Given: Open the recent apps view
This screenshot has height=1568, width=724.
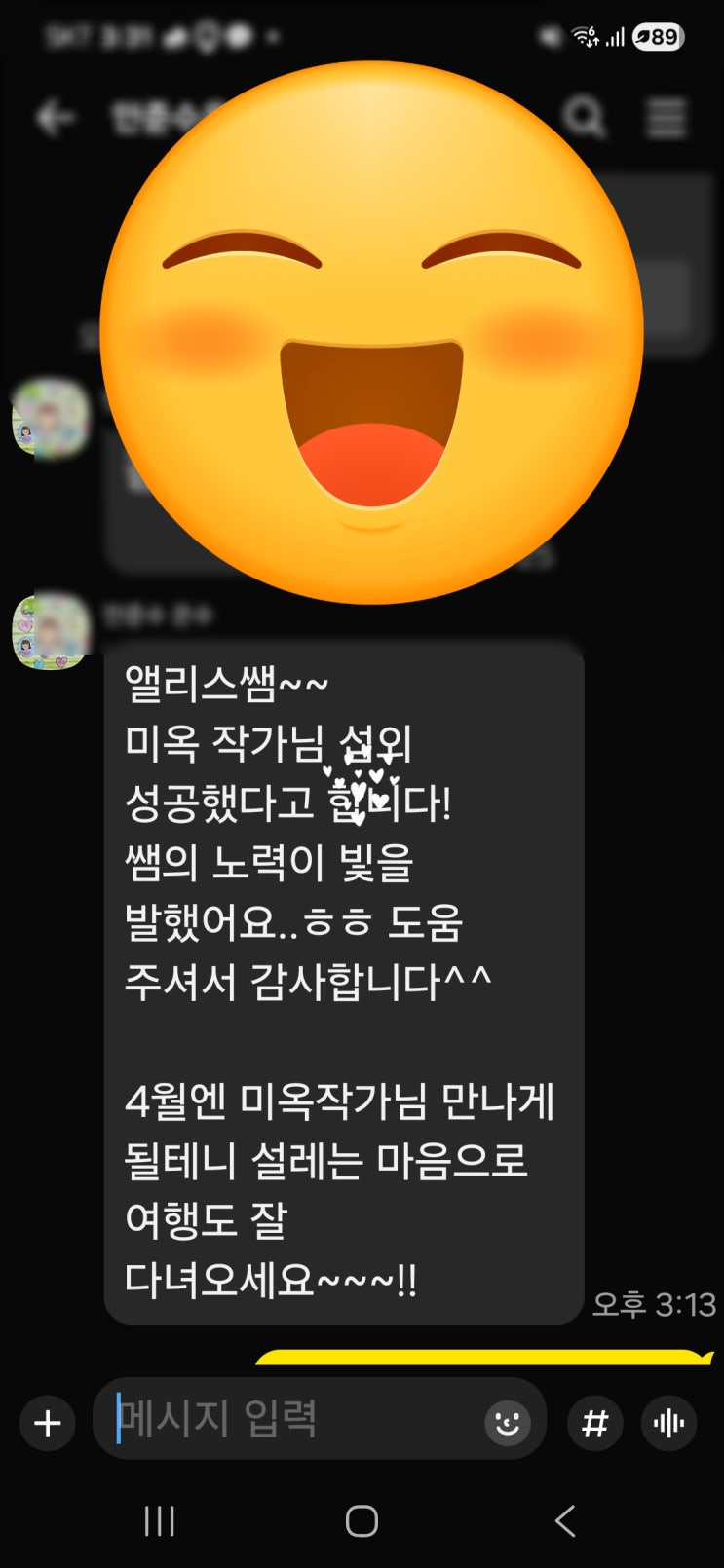Looking at the screenshot, I should coord(160,1520).
